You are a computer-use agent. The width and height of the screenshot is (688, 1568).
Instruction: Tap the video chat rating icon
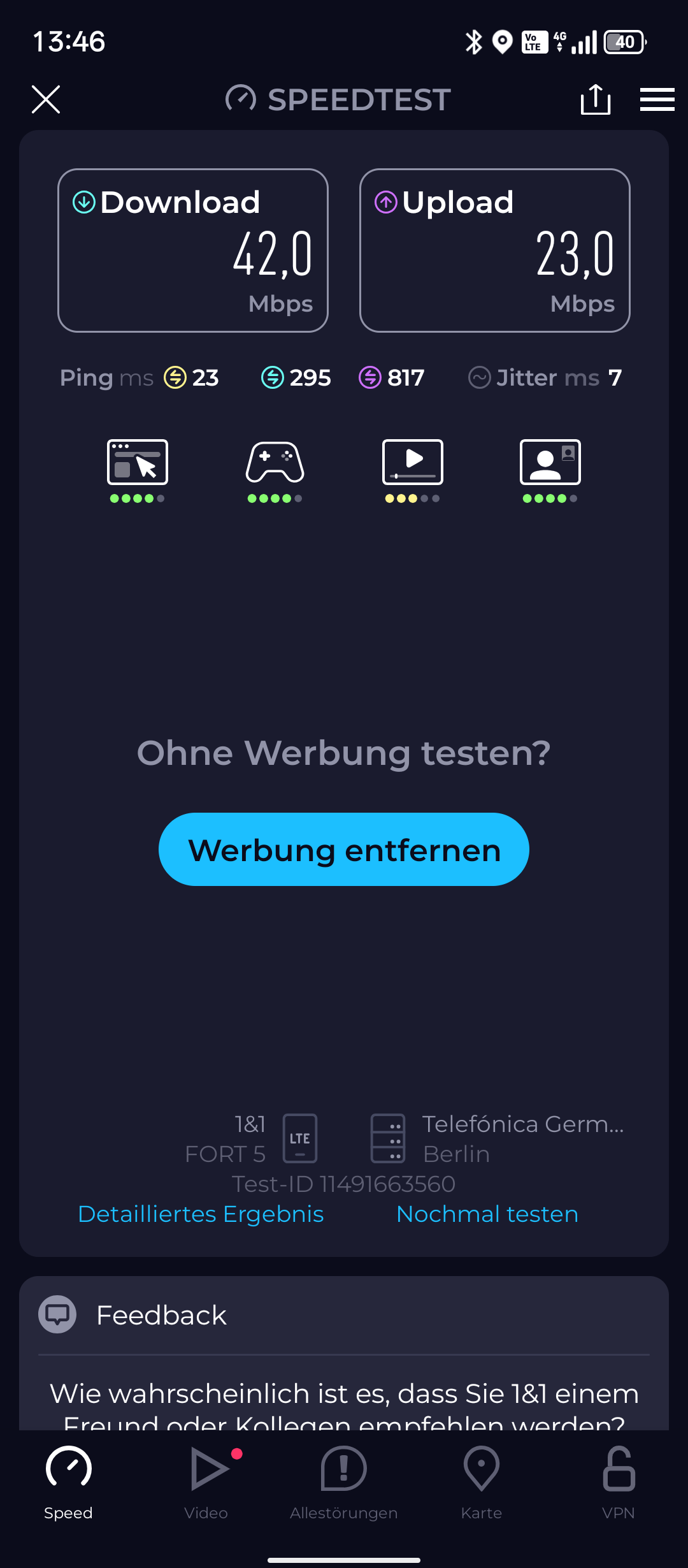550,463
